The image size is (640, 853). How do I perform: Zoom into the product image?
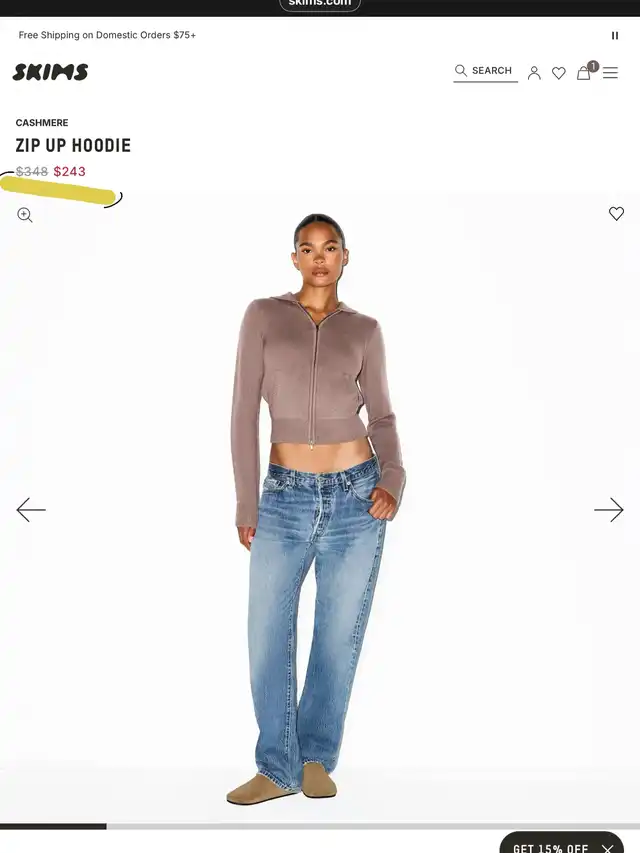(25, 215)
